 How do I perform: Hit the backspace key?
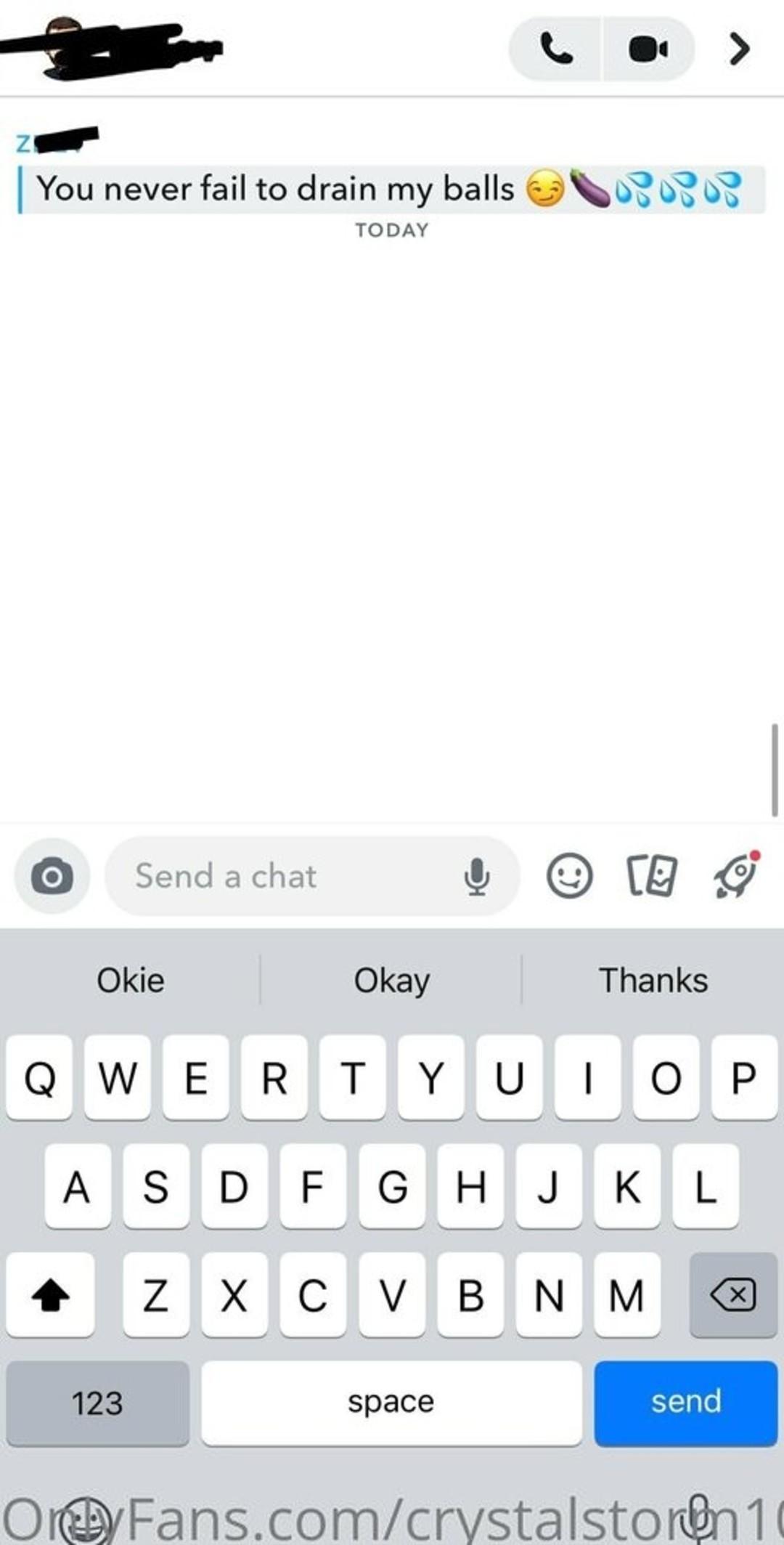coord(732,1294)
